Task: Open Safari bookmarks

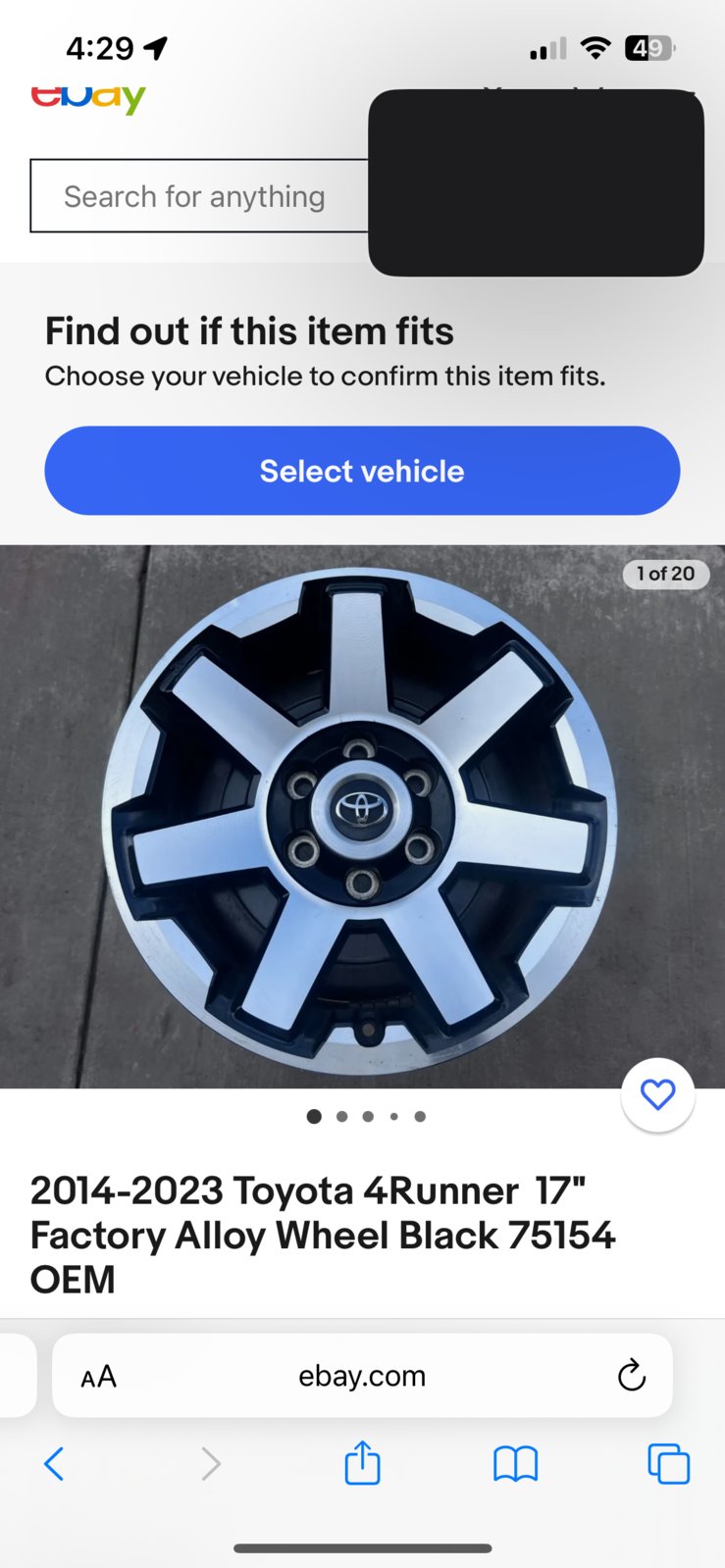Action: point(515,1464)
